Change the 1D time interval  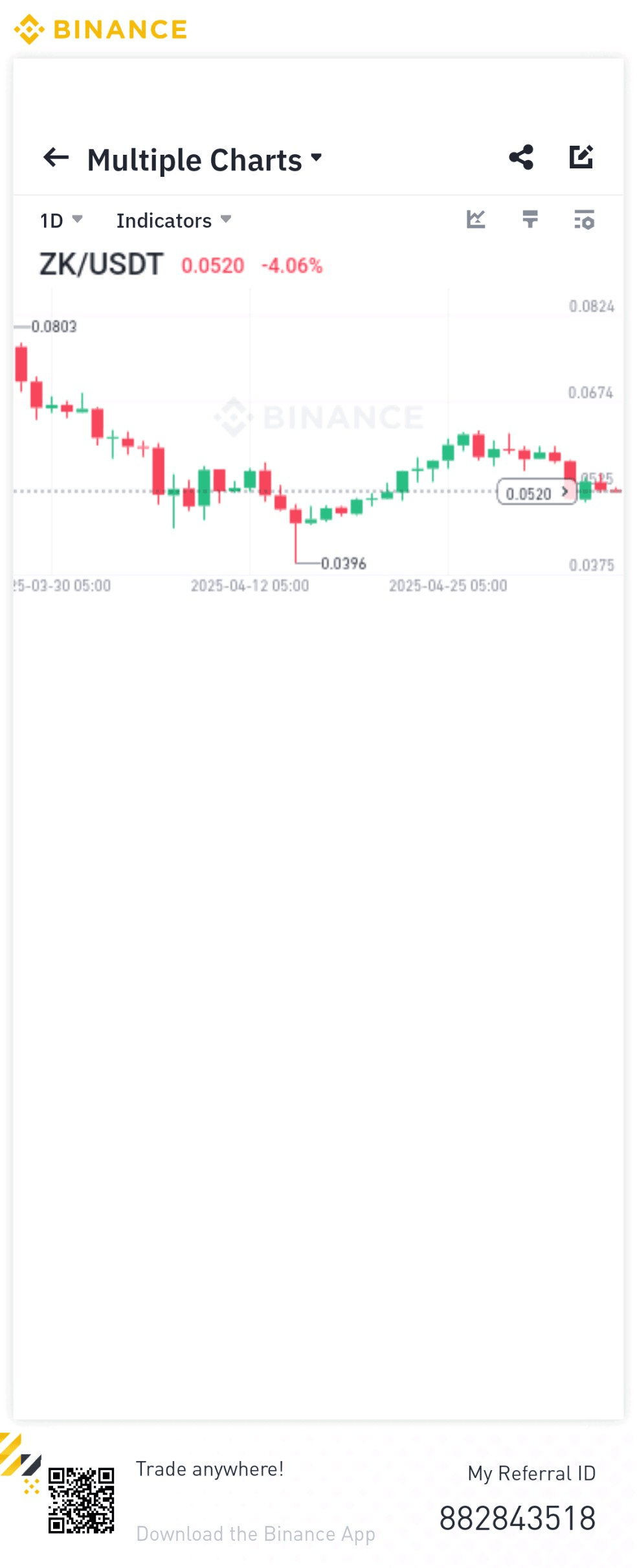click(61, 220)
